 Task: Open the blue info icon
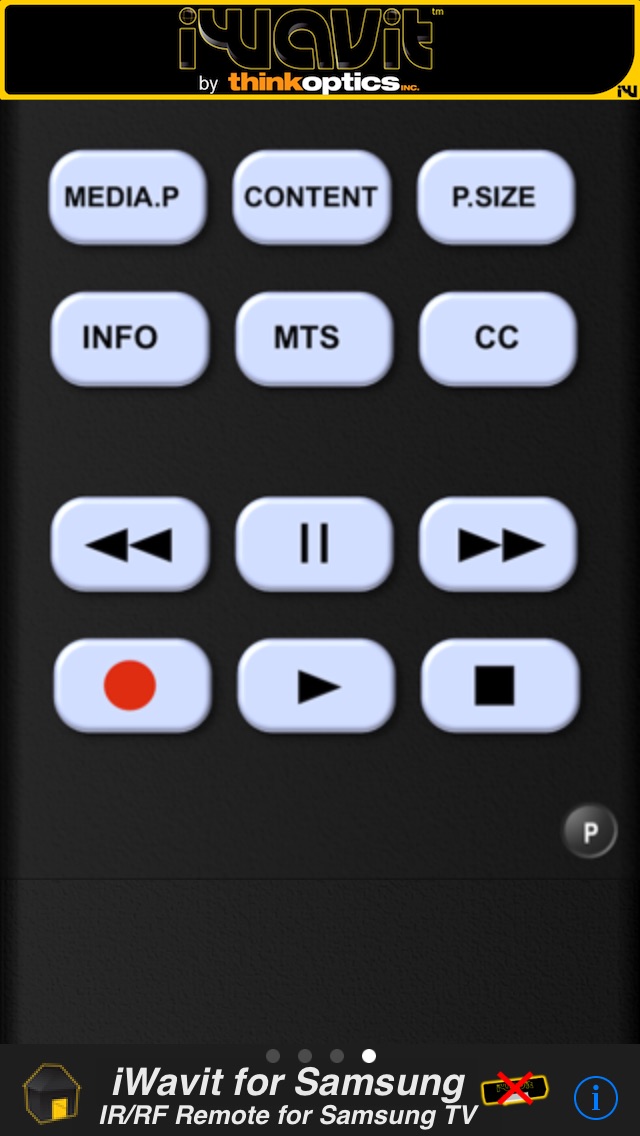[596, 1098]
